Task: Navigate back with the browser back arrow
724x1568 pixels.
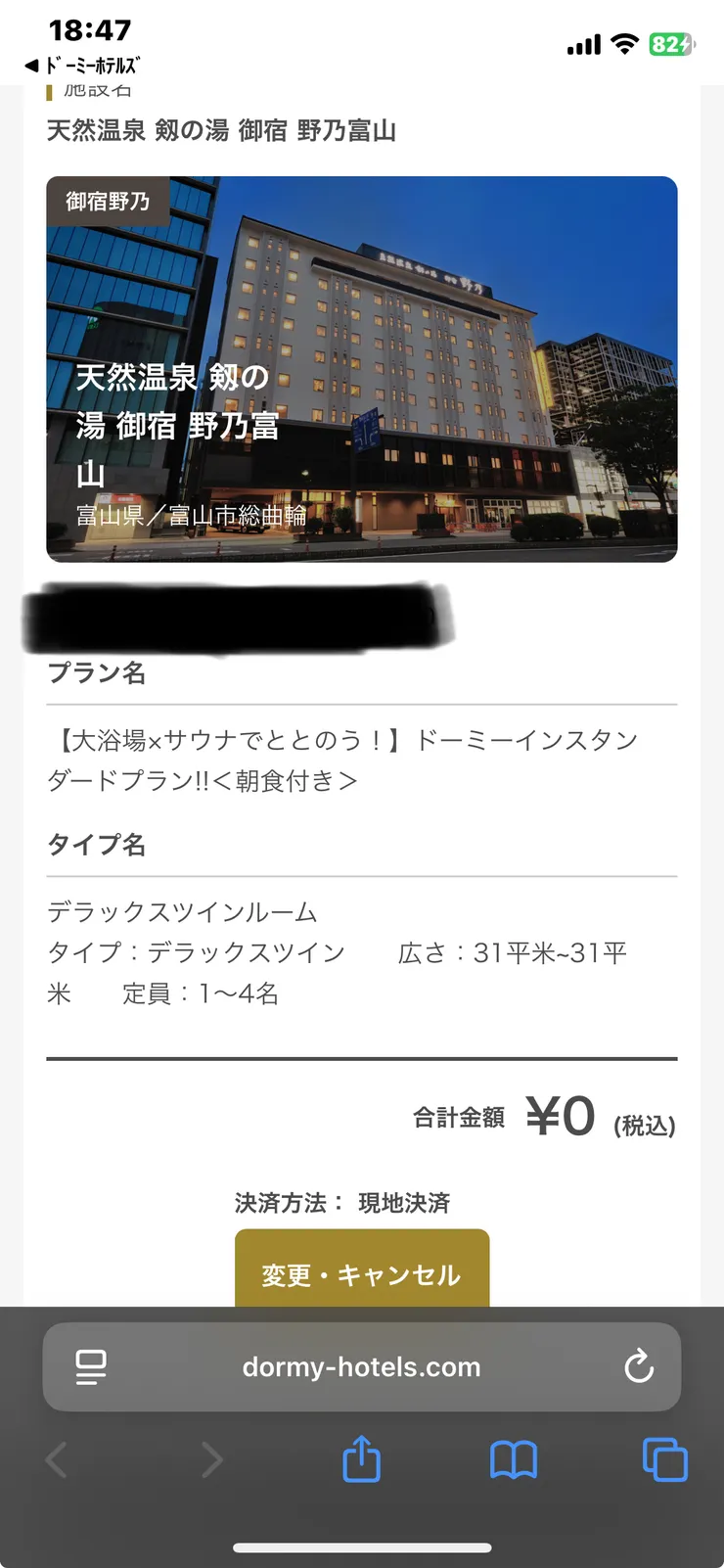Action: pyautogui.click(x=56, y=1459)
